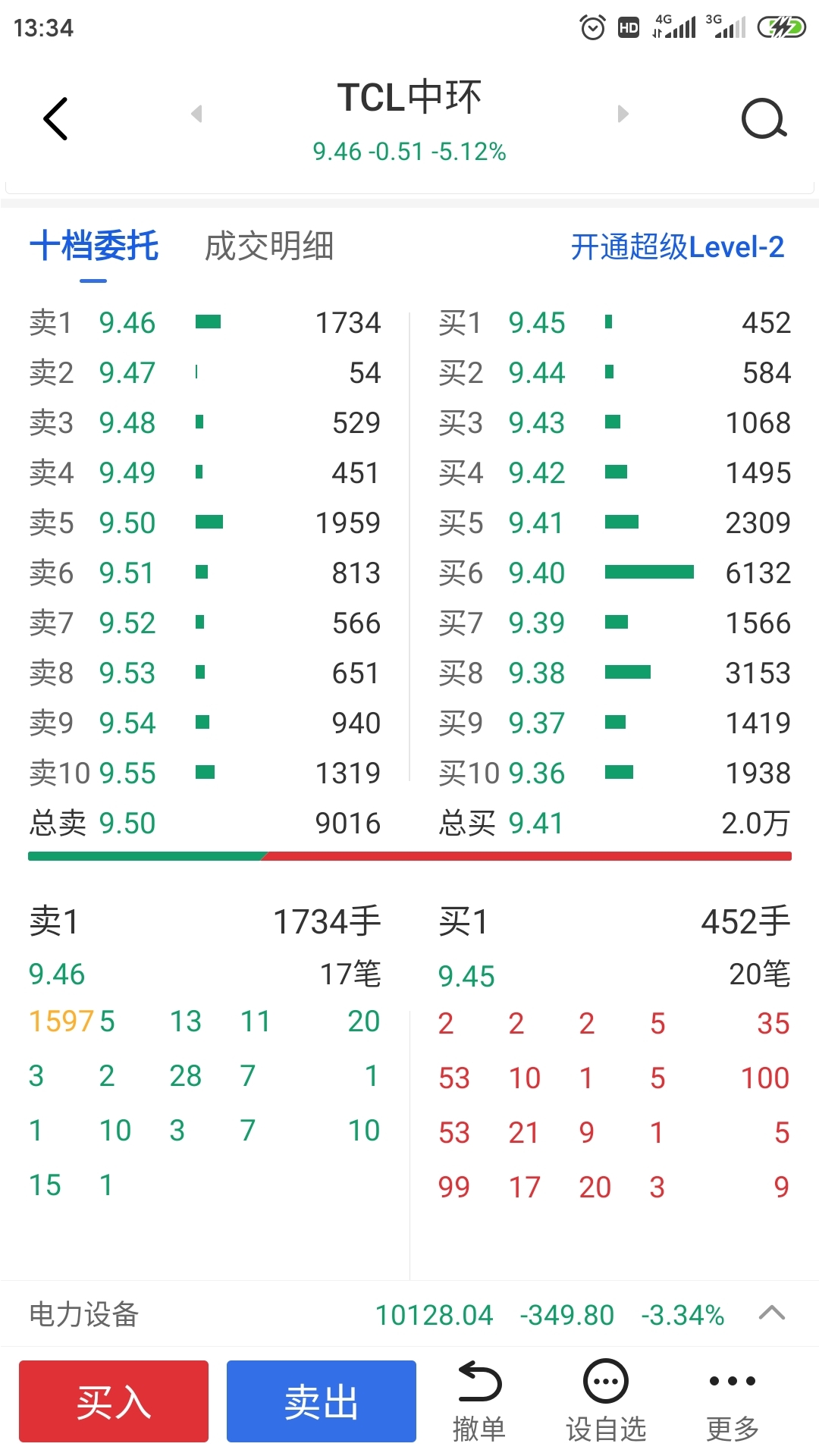Add stock via 设自选
Viewport: 819px width, 1456px height.
coord(606,1401)
